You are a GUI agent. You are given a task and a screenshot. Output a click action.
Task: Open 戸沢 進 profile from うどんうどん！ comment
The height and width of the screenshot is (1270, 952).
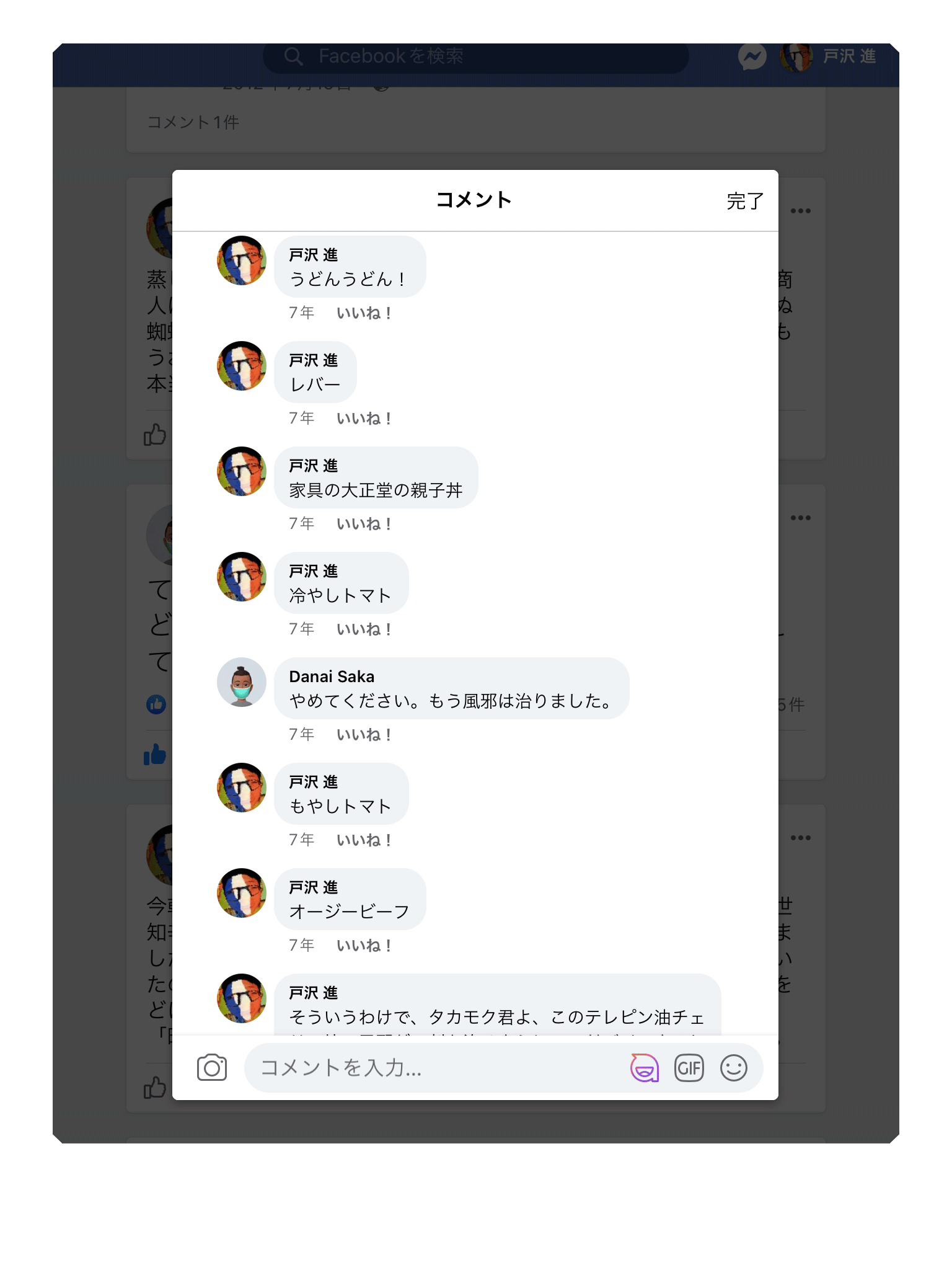pyautogui.click(x=313, y=255)
